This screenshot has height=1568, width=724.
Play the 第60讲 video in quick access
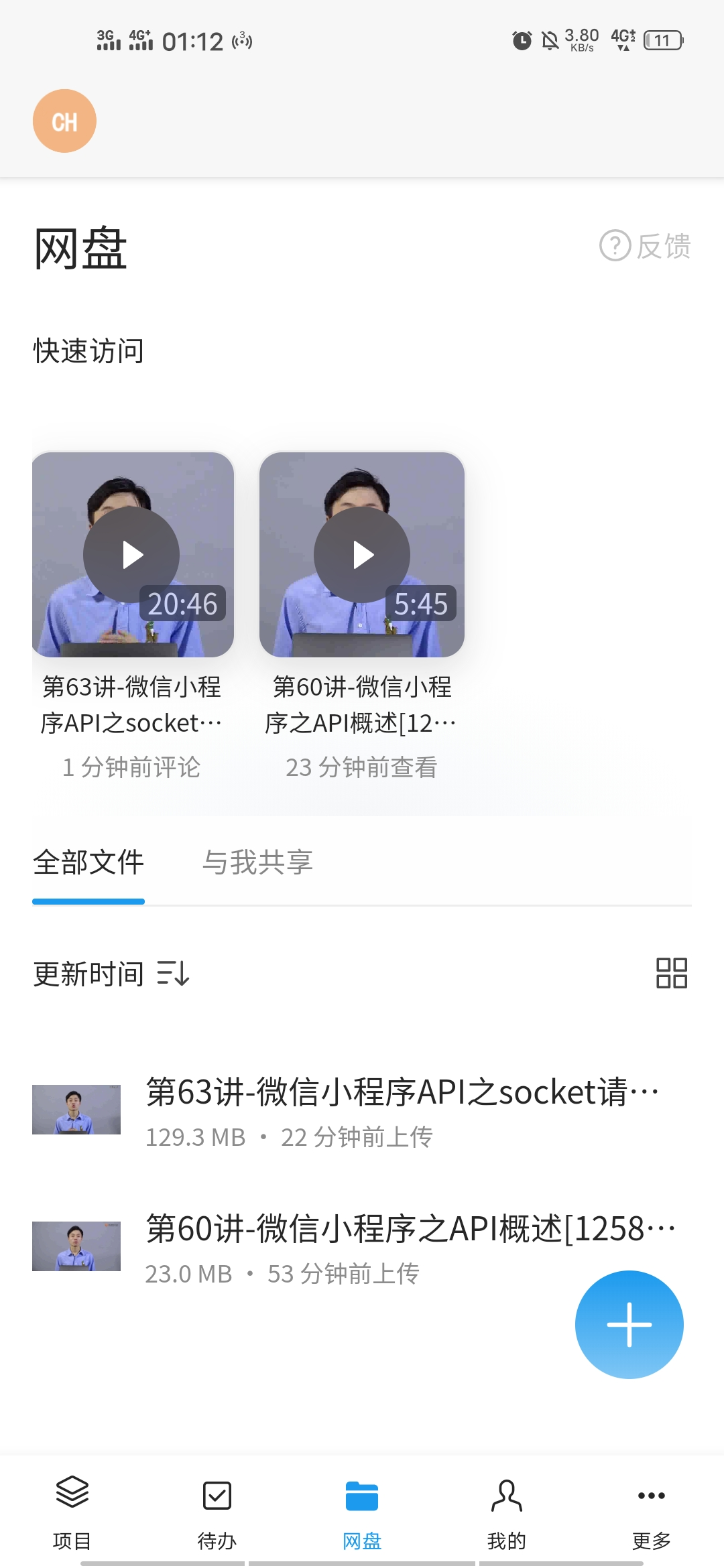(x=362, y=555)
